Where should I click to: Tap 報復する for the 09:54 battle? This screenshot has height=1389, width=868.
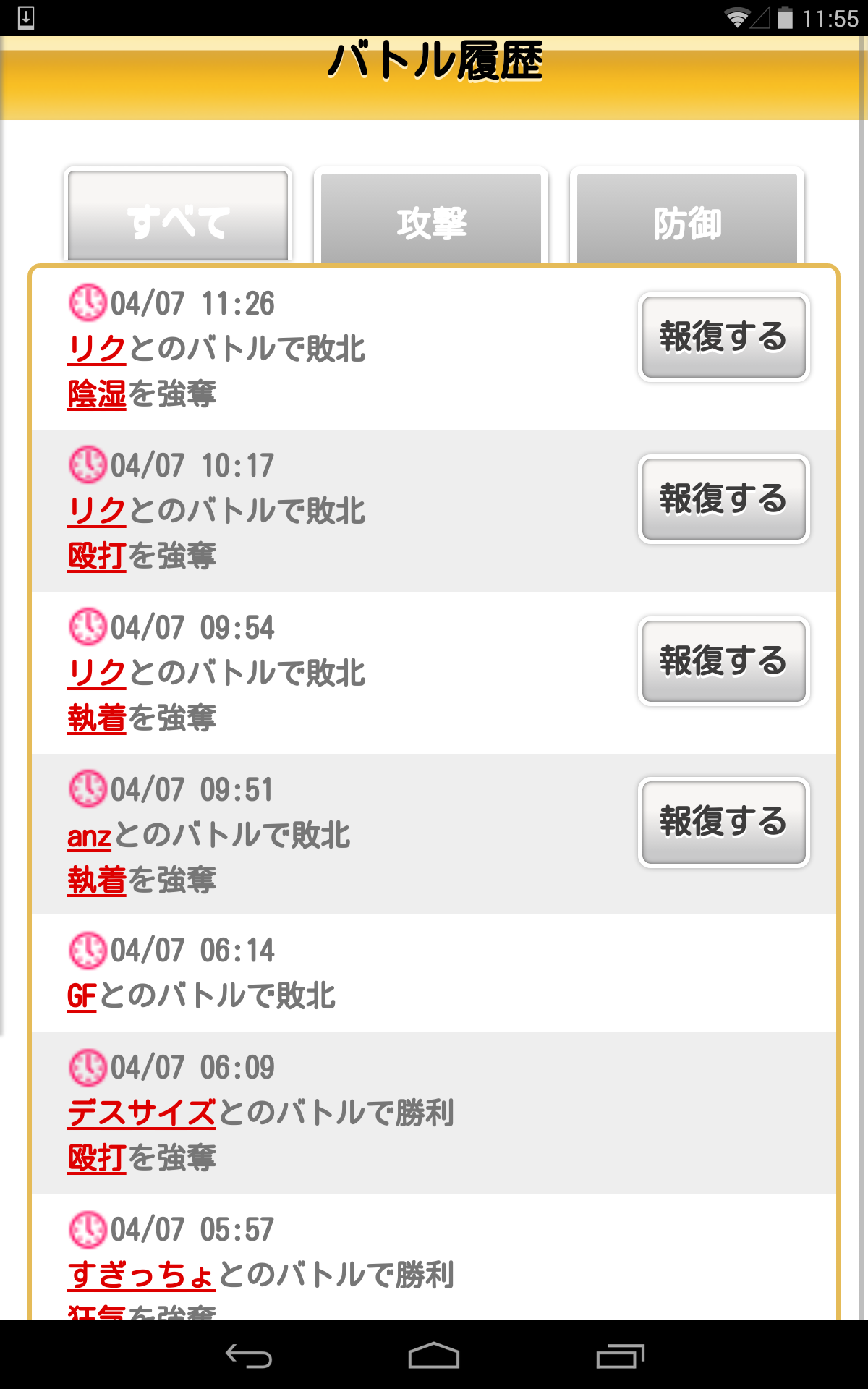[723, 661]
